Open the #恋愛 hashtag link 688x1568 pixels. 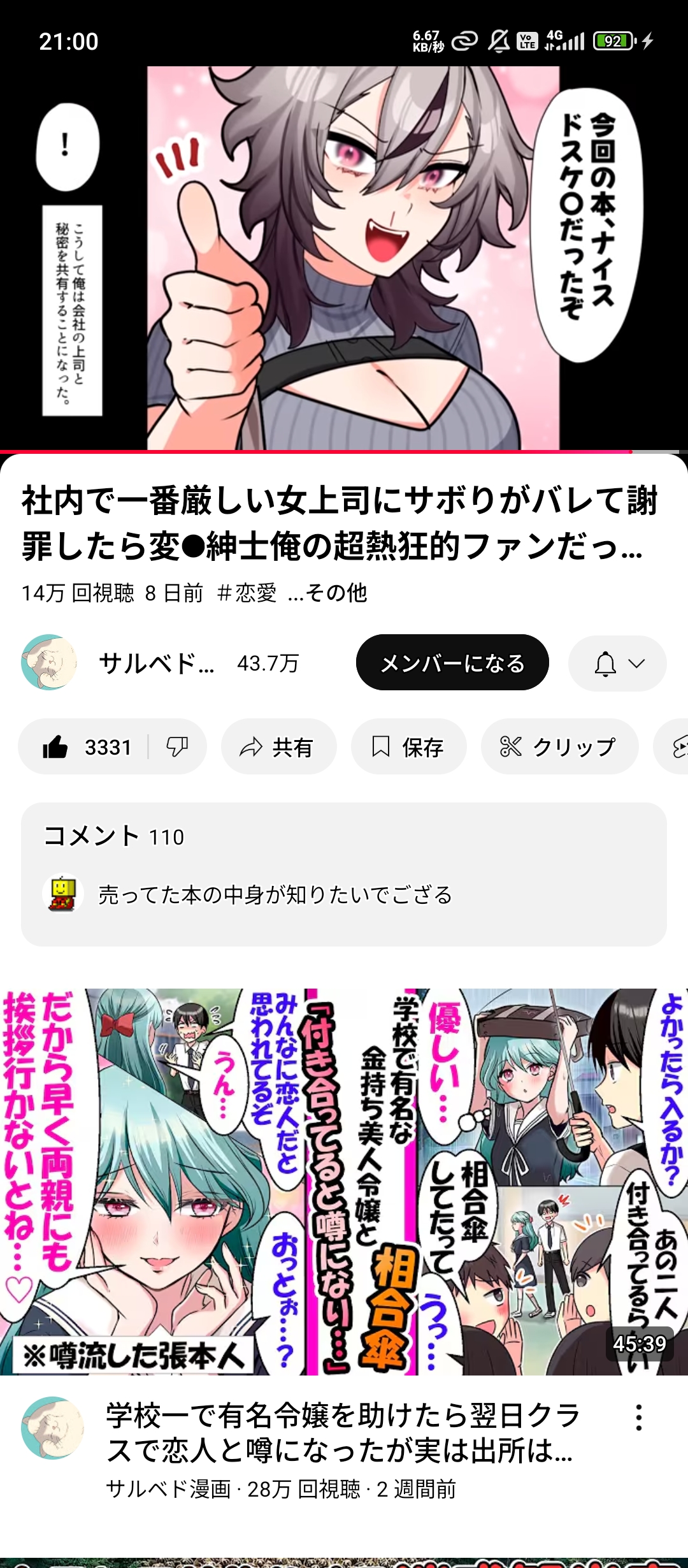pyautogui.click(x=247, y=593)
